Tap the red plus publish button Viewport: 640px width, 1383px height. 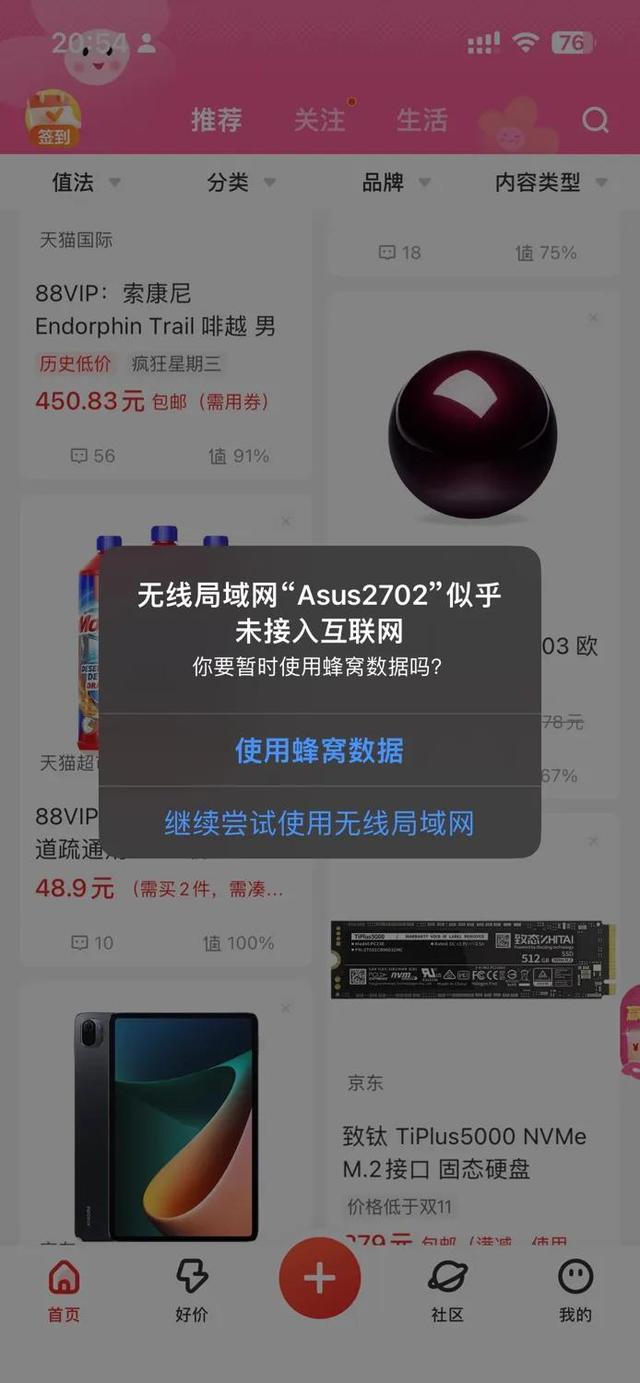pyautogui.click(x=320, y=1278)
